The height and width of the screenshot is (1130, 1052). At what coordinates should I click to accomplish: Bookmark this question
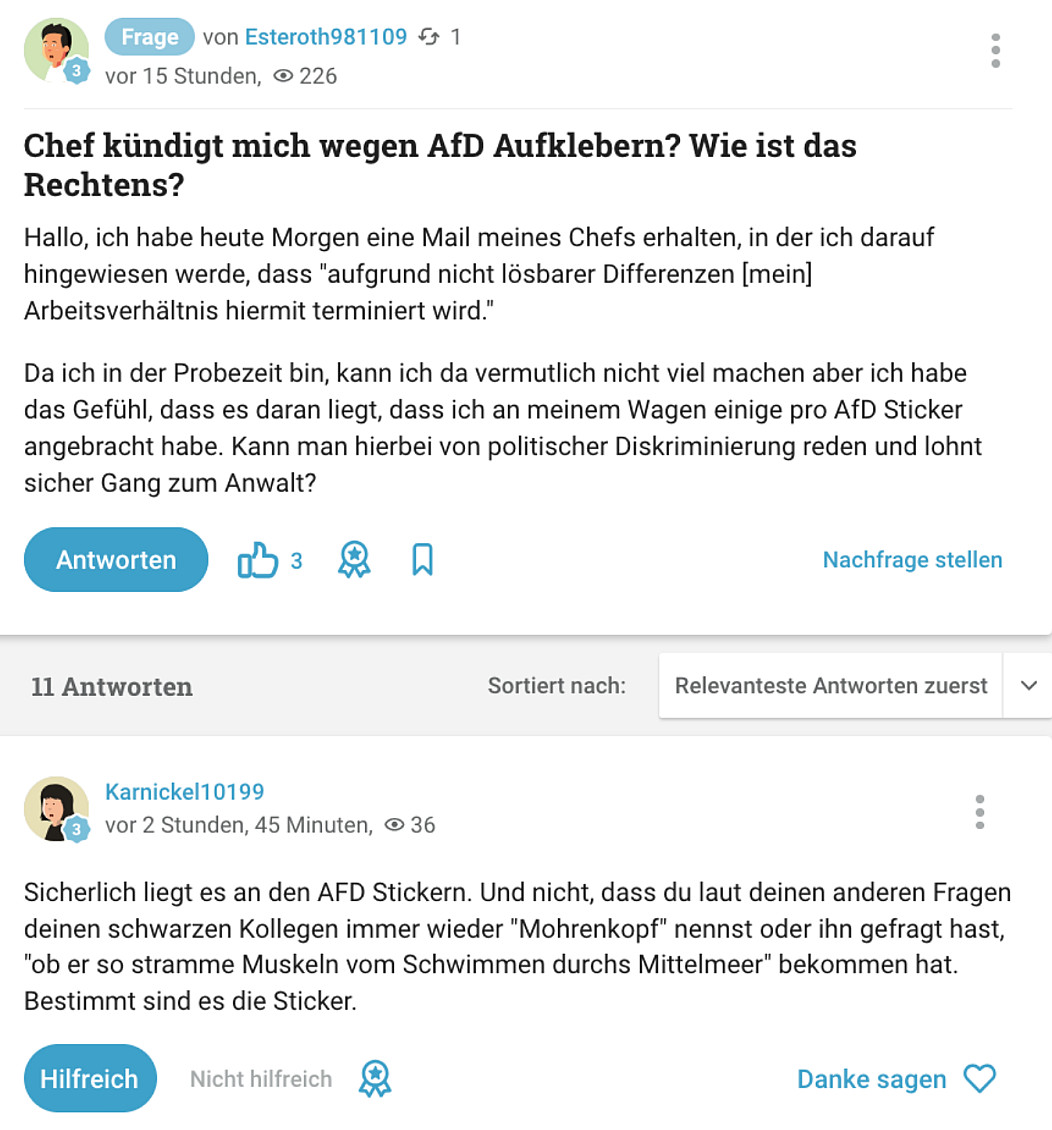423,561
